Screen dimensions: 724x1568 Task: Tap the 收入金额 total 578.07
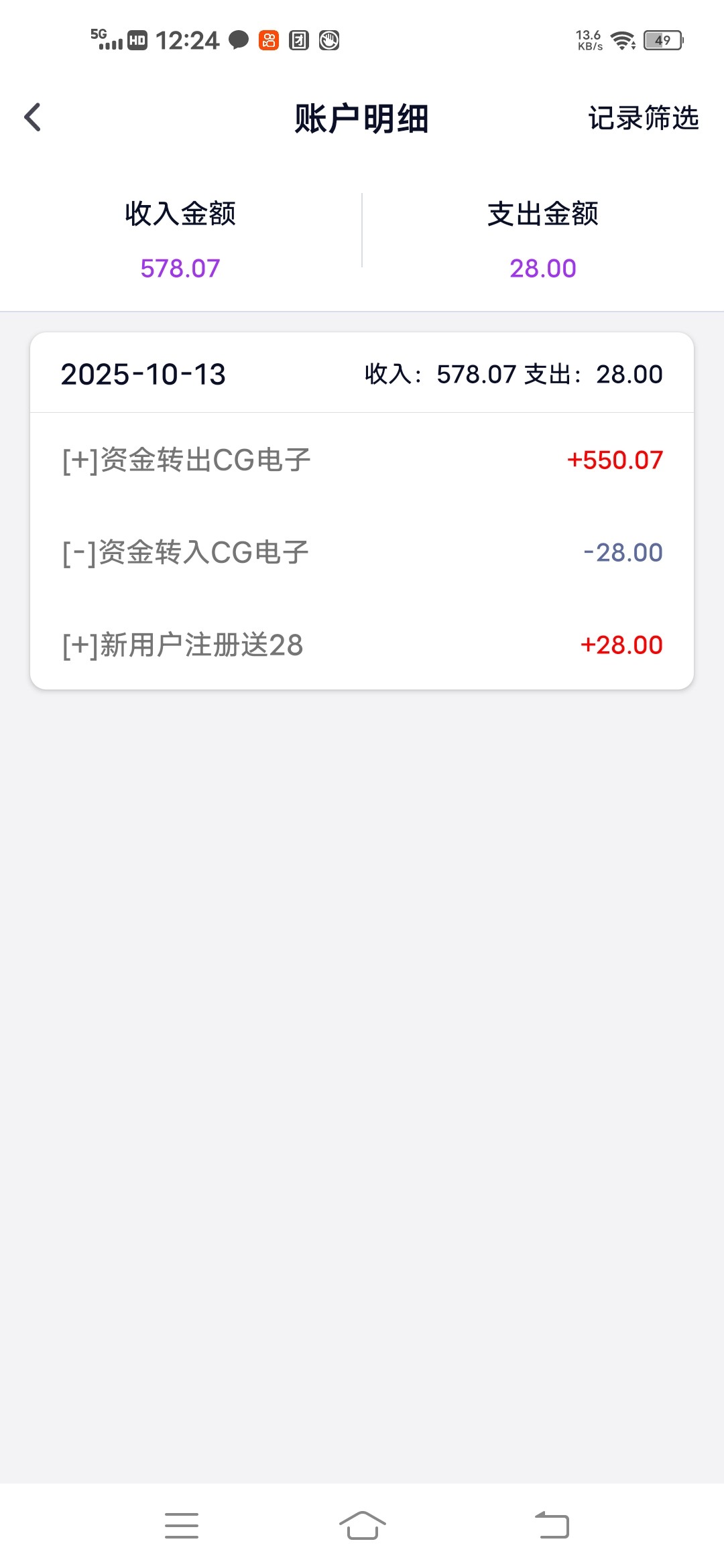click(x=178, y=267)
